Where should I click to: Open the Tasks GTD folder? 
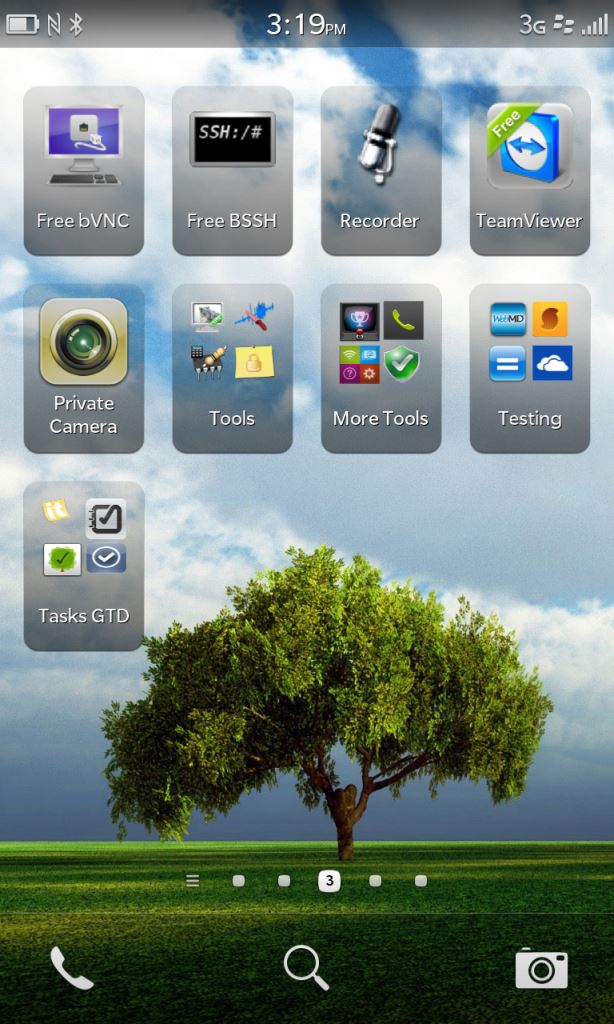coord(84,566)
